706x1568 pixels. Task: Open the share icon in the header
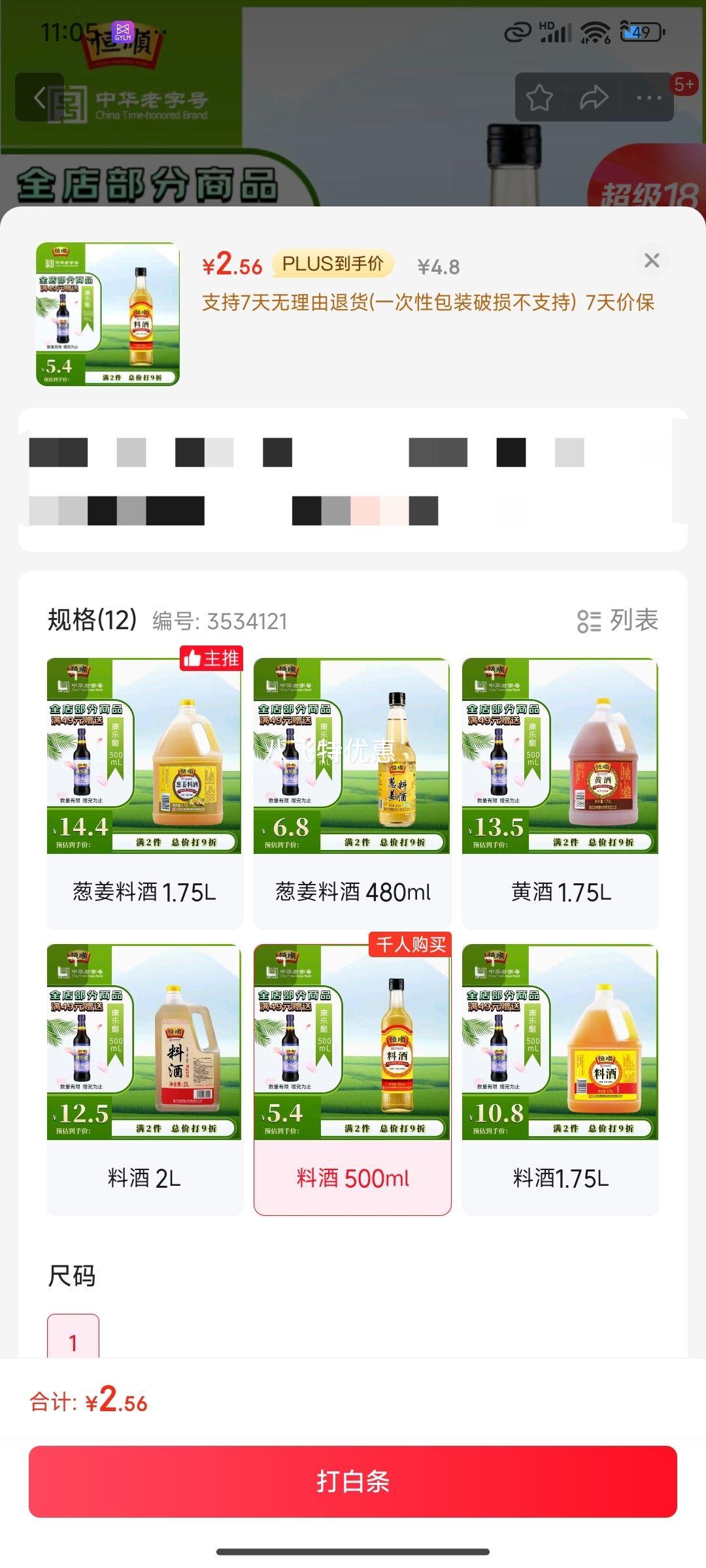tap(594, 97)
